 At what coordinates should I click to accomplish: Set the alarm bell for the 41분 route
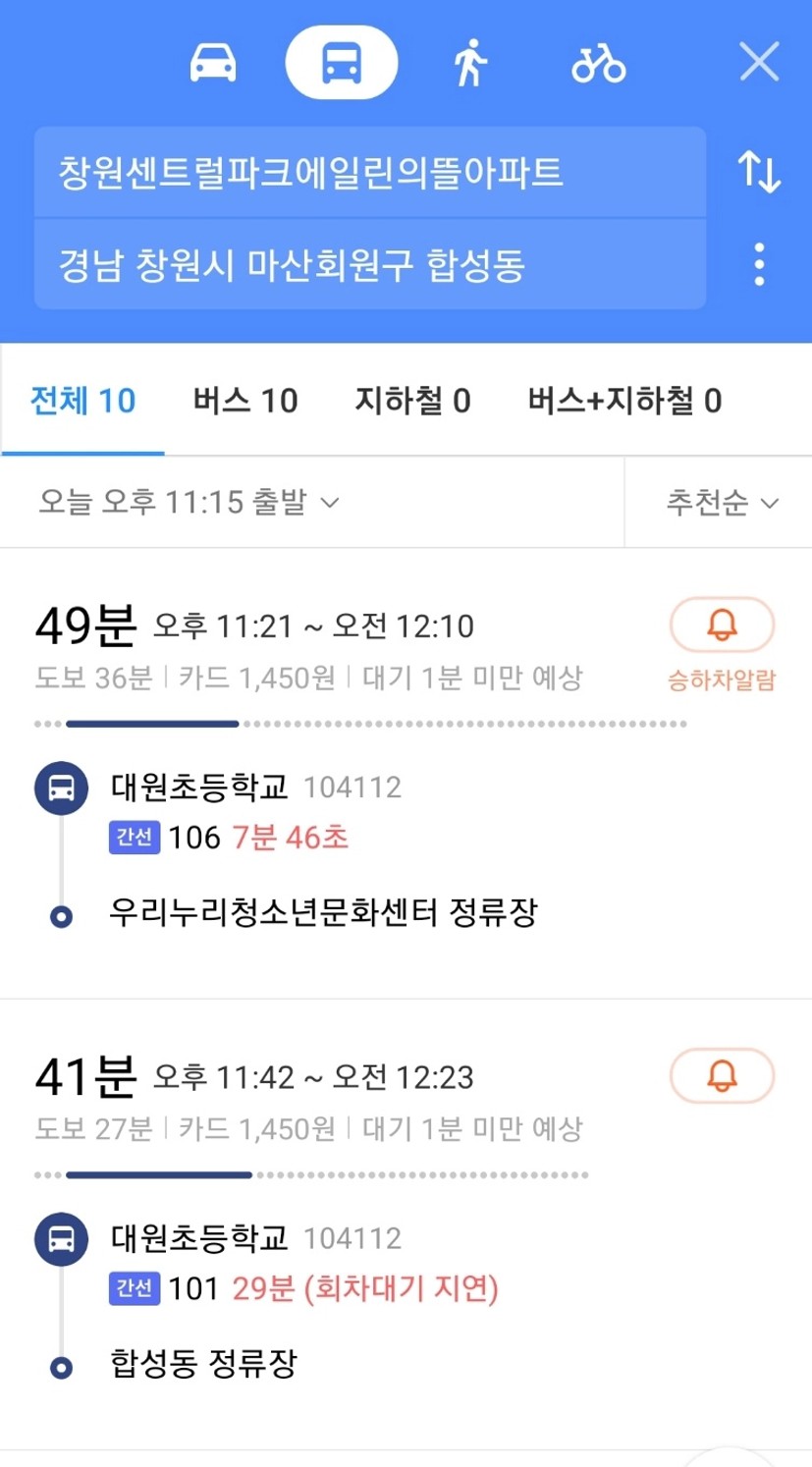click(722, 1075)
